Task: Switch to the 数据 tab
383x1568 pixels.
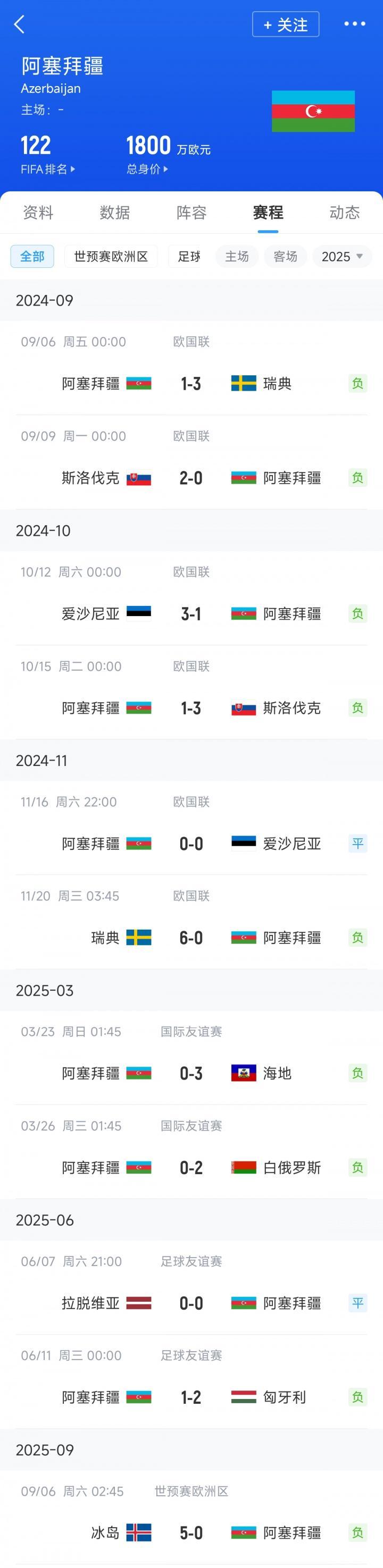Action: point(114,213)
